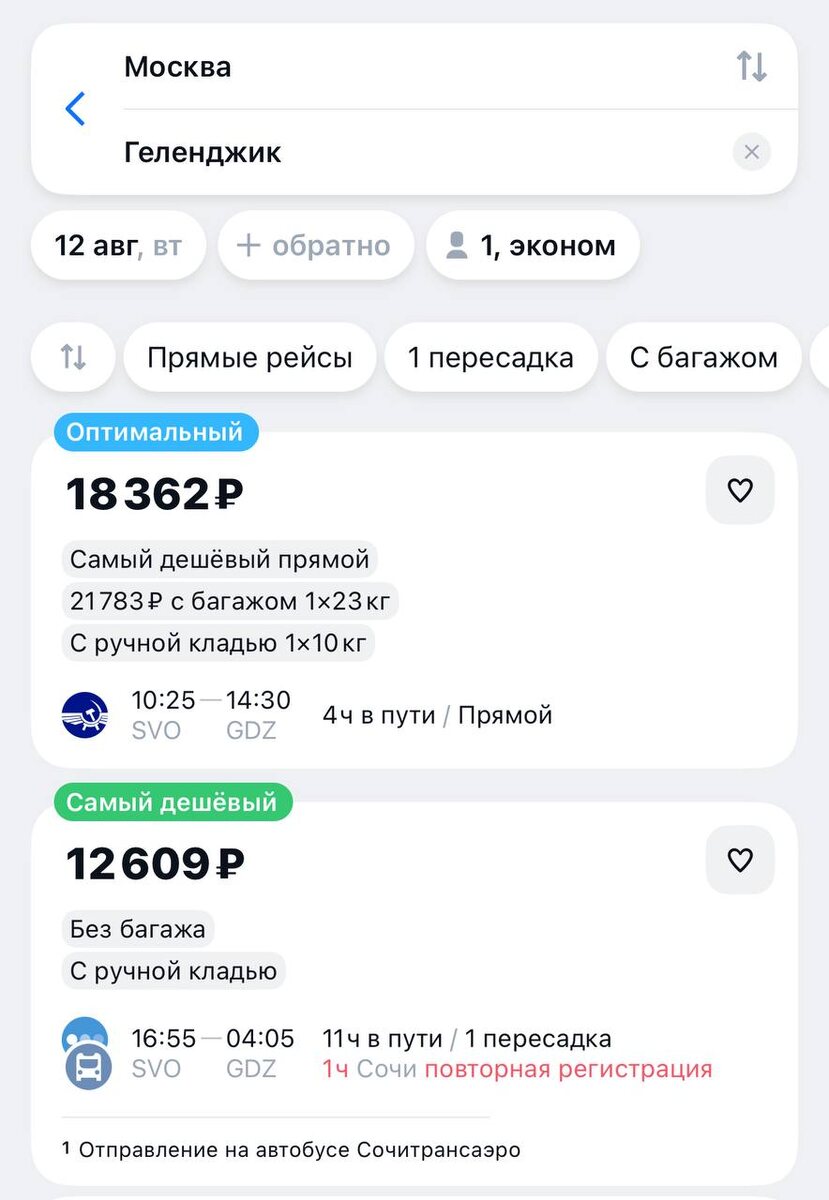Select the Aeroflot airline logo
Screen dimensions: 829x1200
[x=86, y=715]
